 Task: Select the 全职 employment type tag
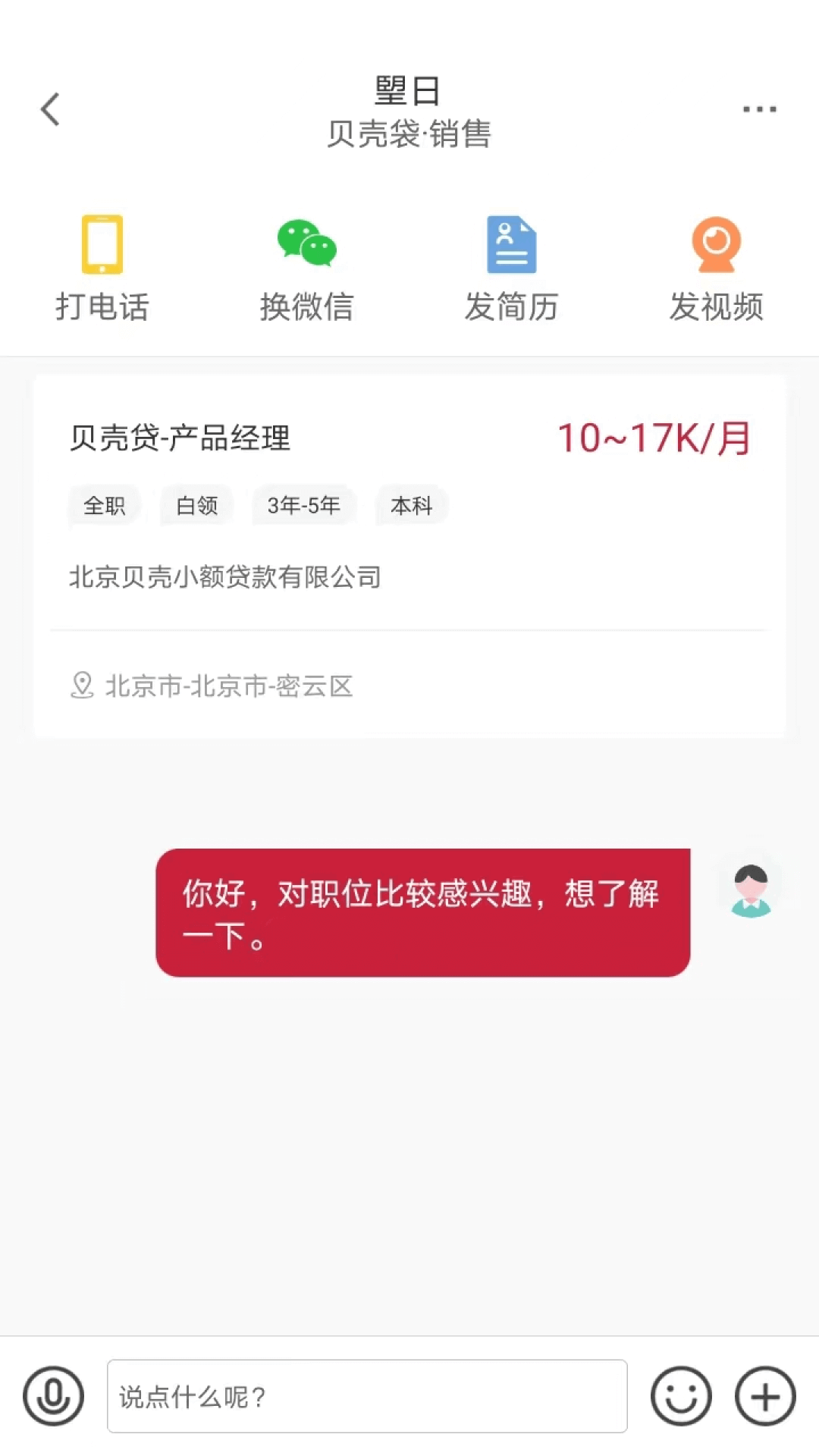click(x=104, y=505)
